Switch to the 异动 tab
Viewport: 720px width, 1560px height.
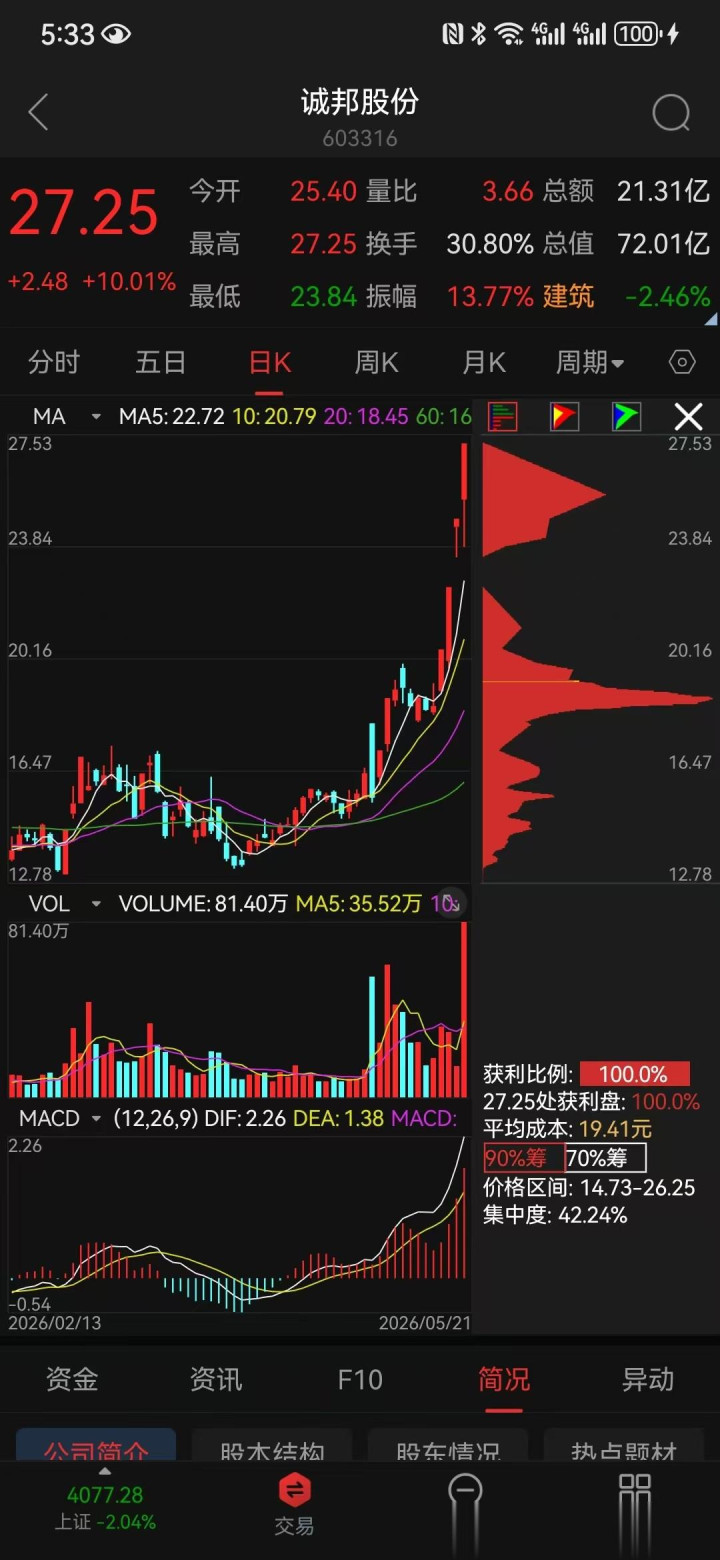tap(648, 1380)
